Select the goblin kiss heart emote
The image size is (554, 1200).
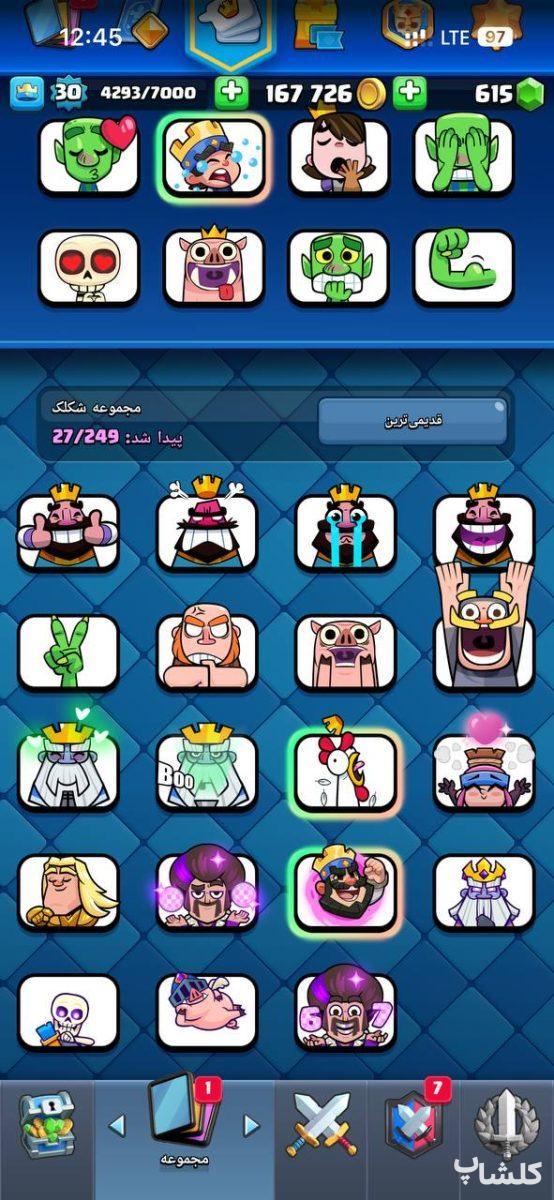click(x=88, y=155)
